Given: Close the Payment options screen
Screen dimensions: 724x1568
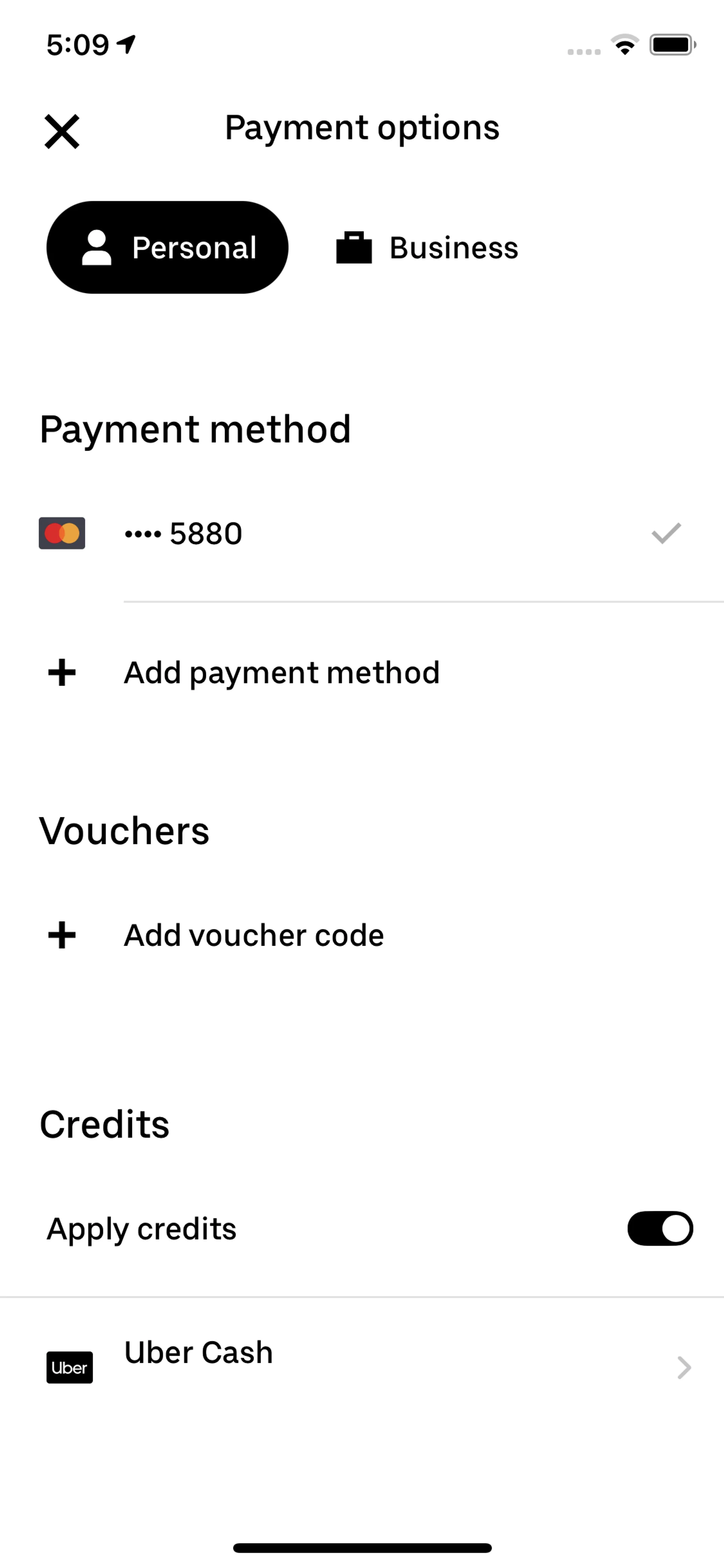Looking at the screenshot, I should tap(62, 131).
